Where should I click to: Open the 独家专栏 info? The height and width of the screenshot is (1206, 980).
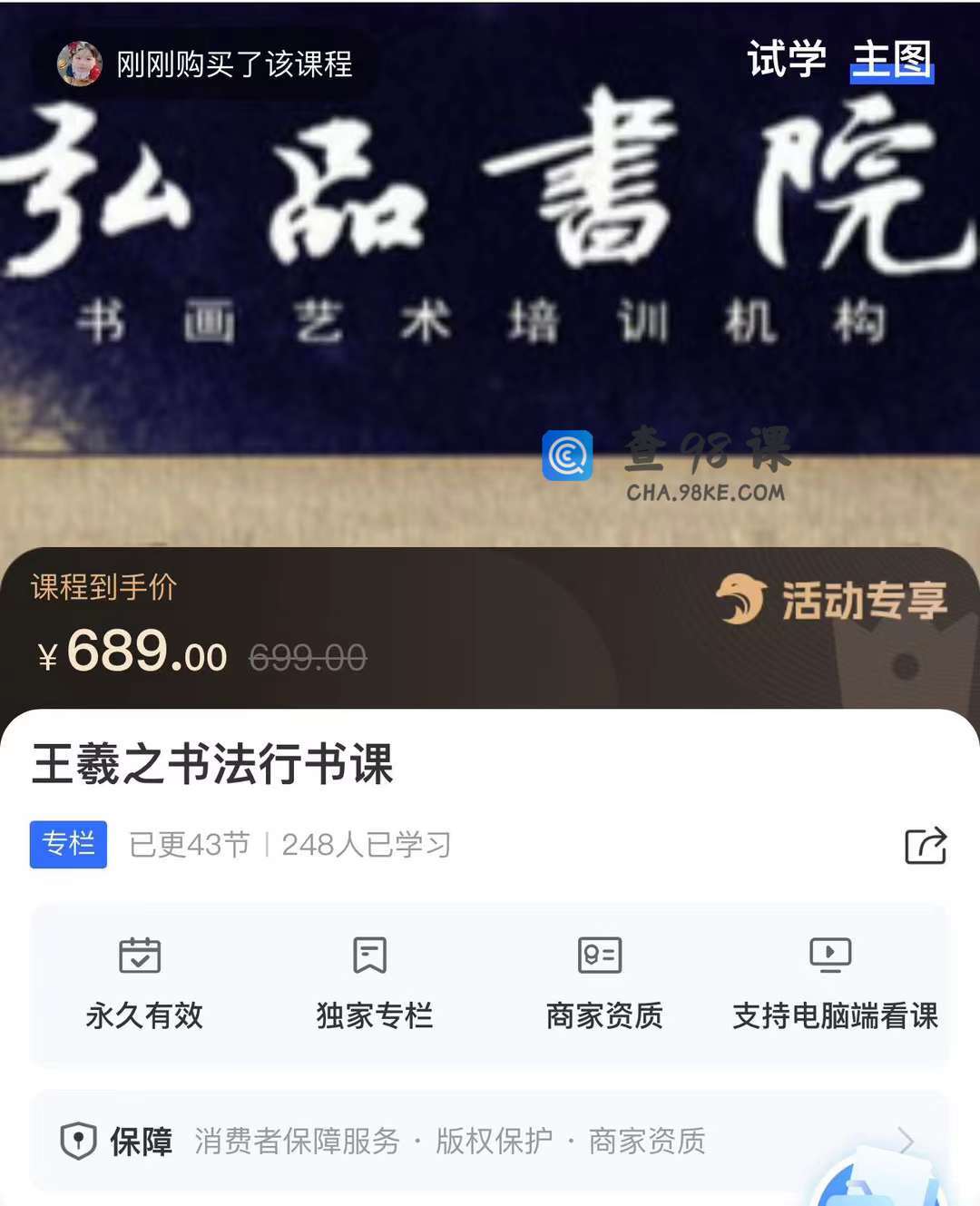pyautogui.click(x=374, y=984)
